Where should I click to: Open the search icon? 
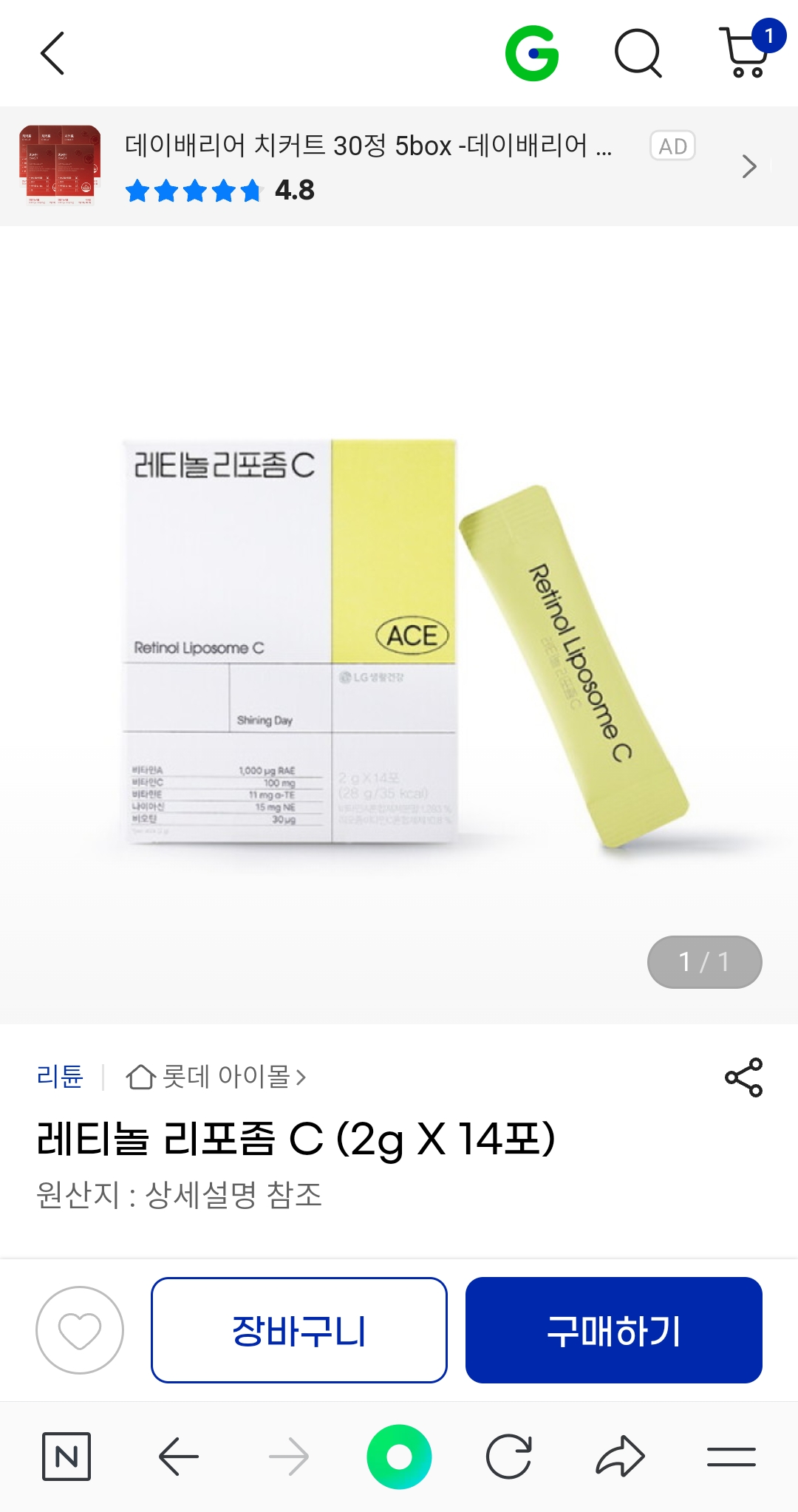[x=638, y=53]
